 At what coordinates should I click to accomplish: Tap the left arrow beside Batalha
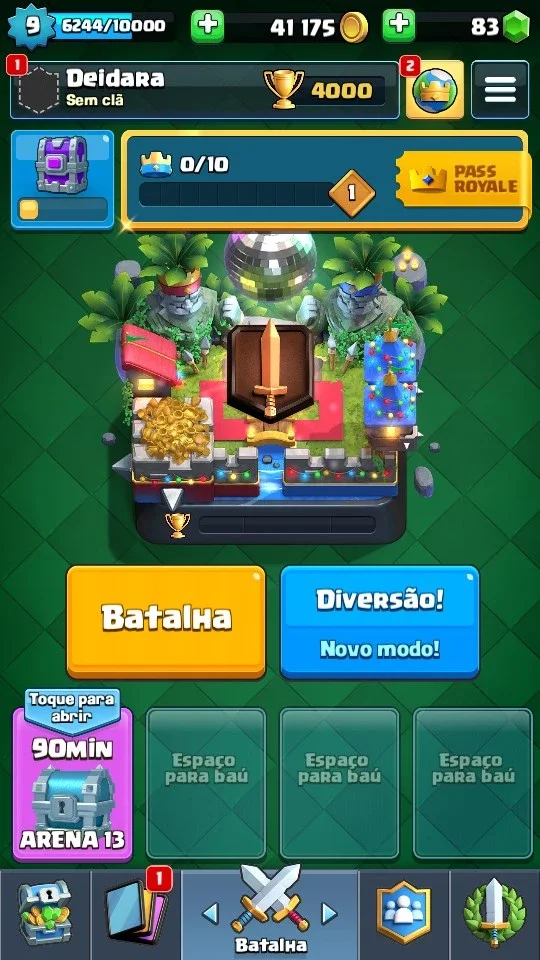[210, 913]
